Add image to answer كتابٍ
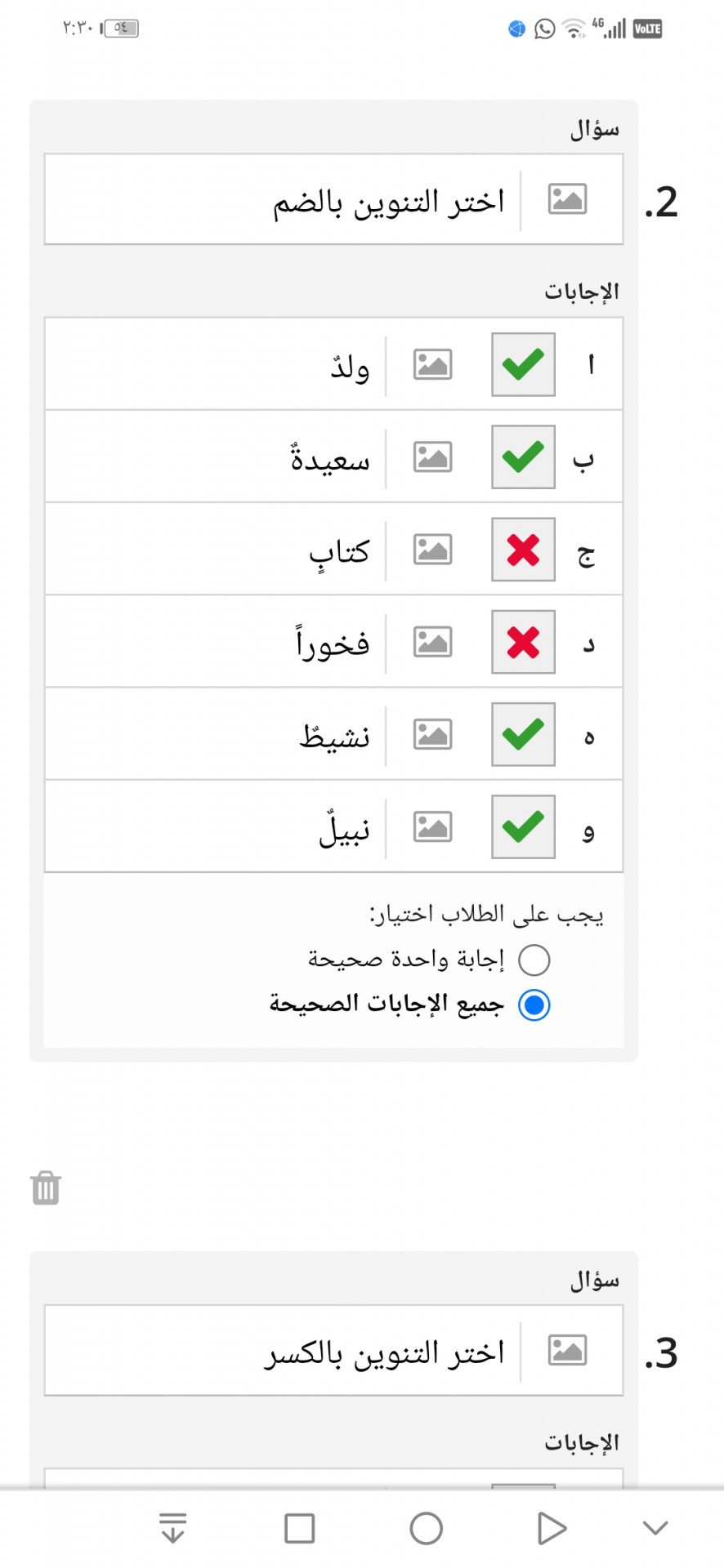724x1568 pixels. pyautogui.click(x=432, y=550)
